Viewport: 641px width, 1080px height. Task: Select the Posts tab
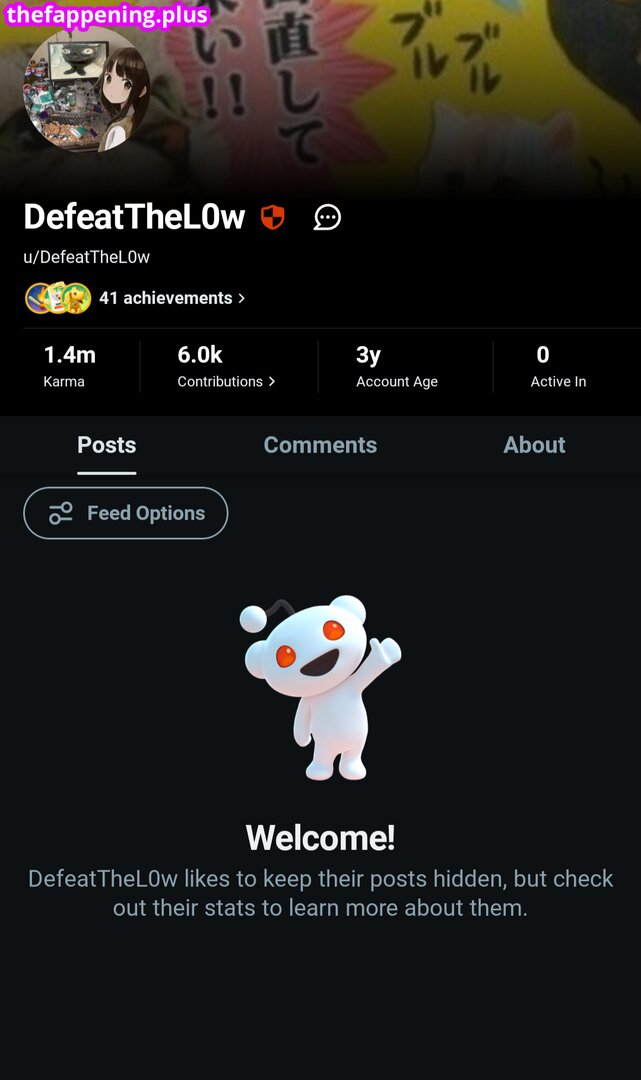[x=107, y=445]
